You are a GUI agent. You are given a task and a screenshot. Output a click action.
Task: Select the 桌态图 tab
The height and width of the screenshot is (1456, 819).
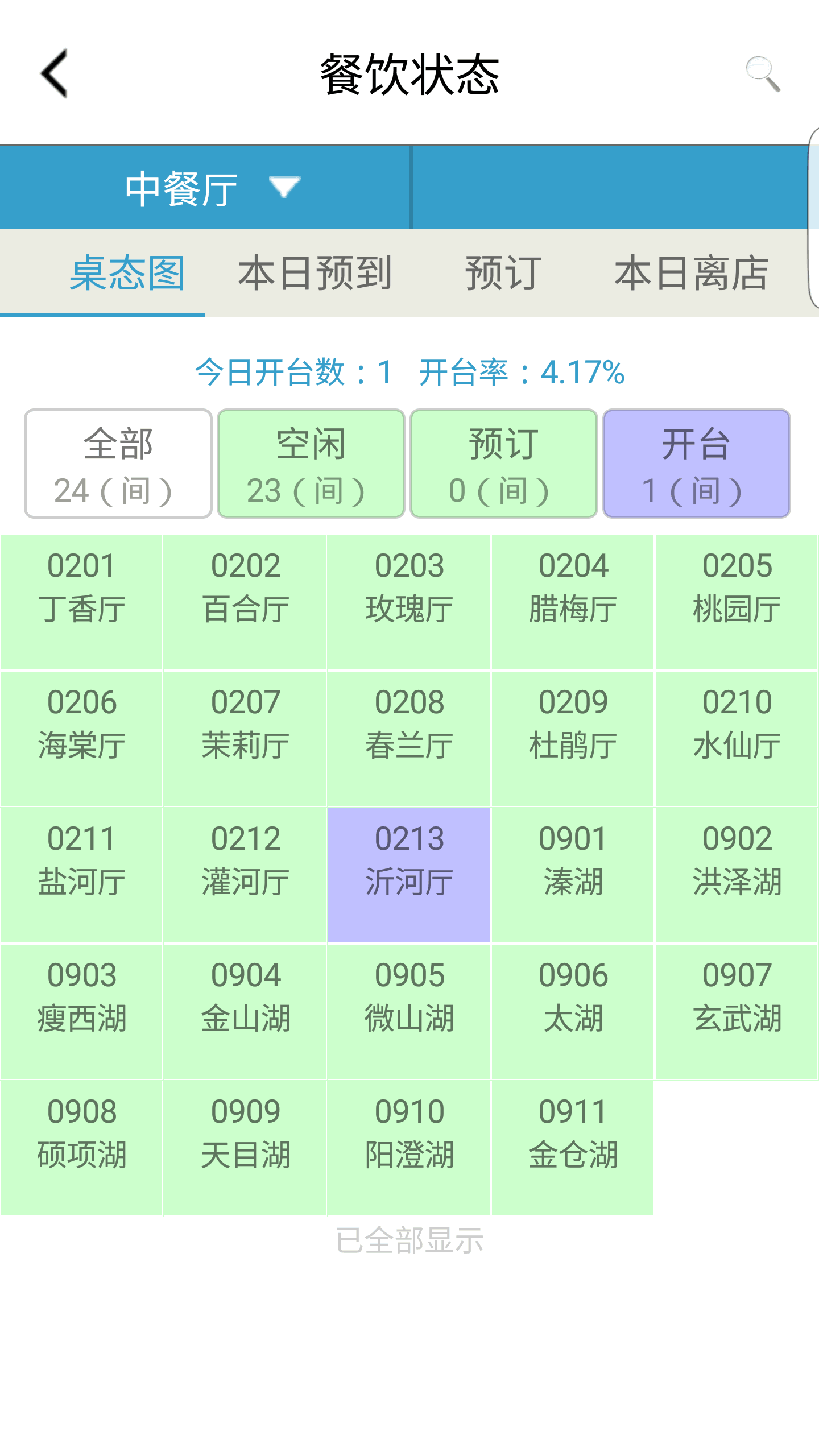(x=127, y=274)
